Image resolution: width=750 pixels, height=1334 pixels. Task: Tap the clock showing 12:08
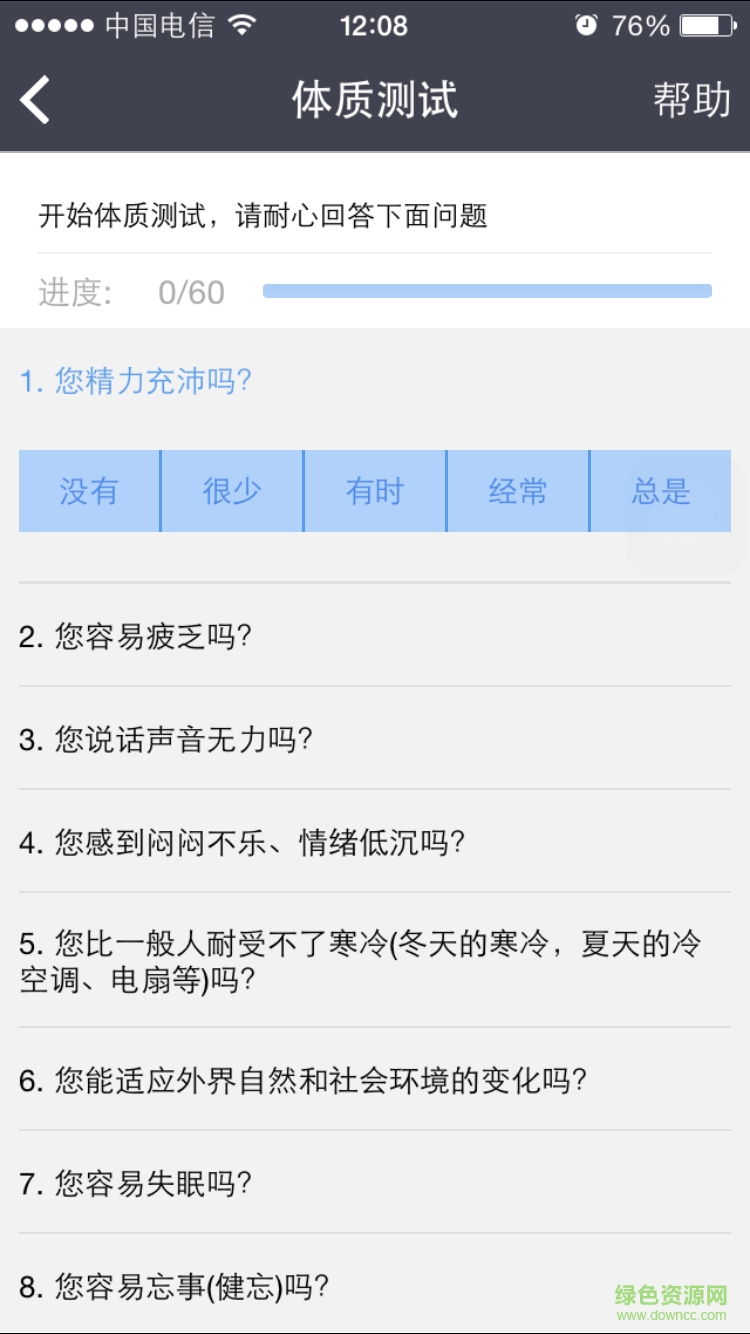pyautogui.click(x=374, y=26)
